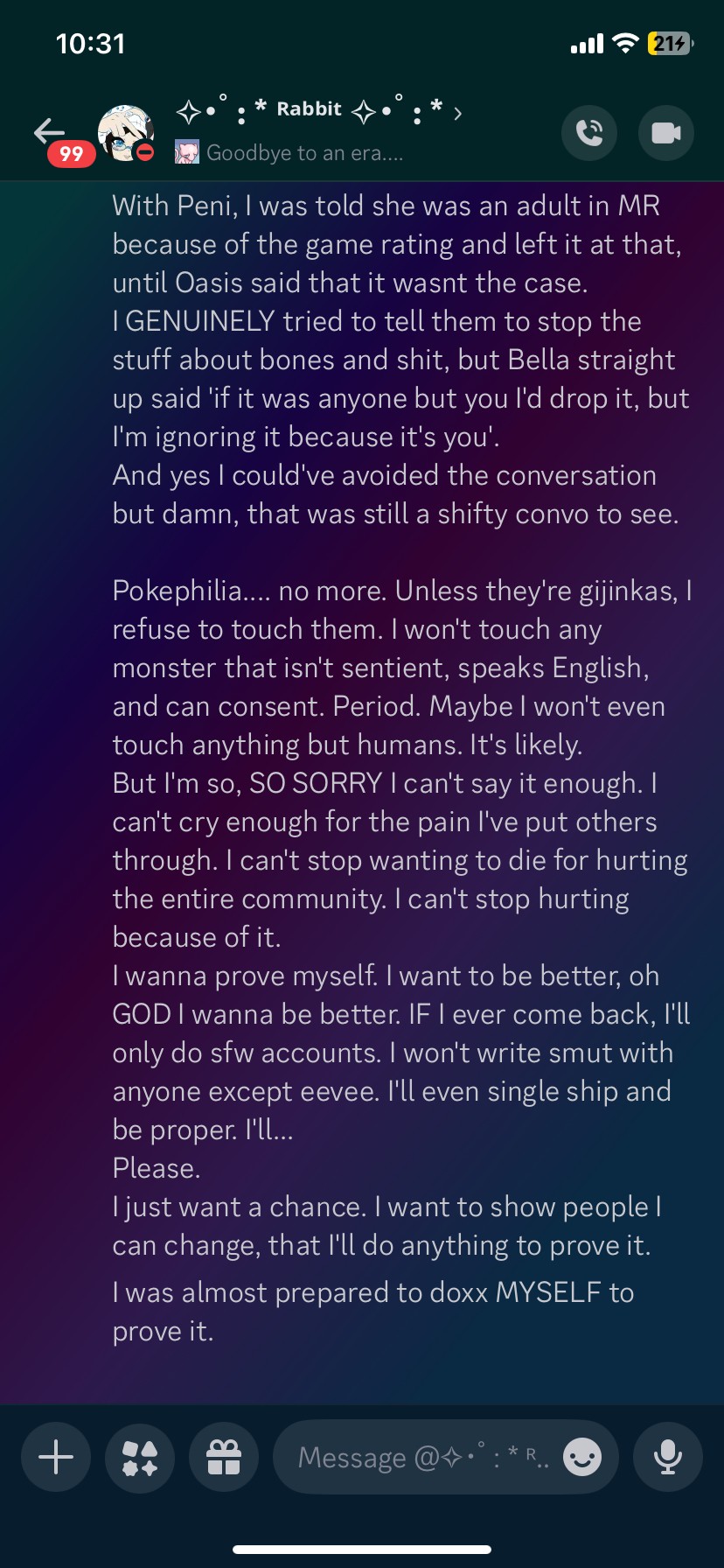The width and height of the screenshot is (724, 1568).
Task: Focus the Message text field
Action: [x=420, y=1457]
